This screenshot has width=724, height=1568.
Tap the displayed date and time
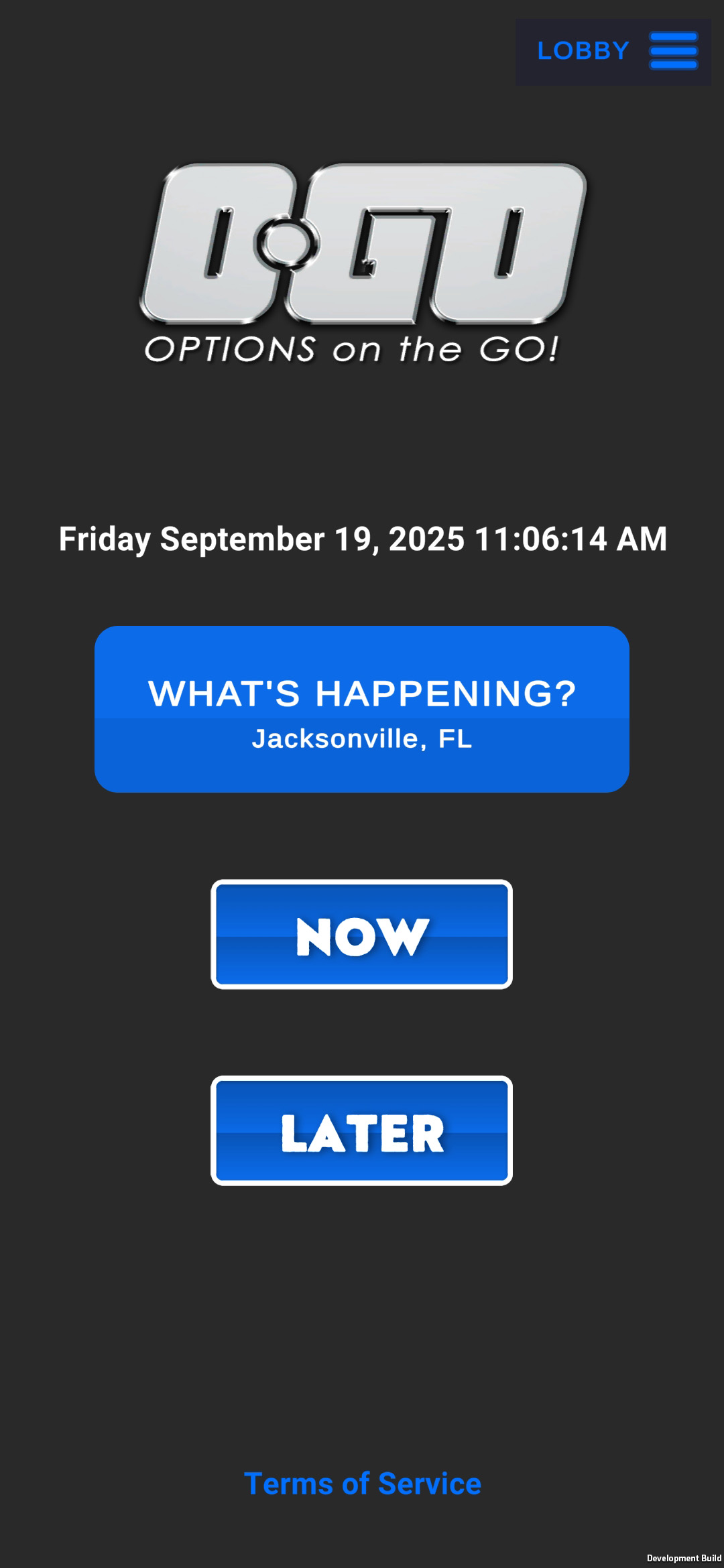click(362, 538)
